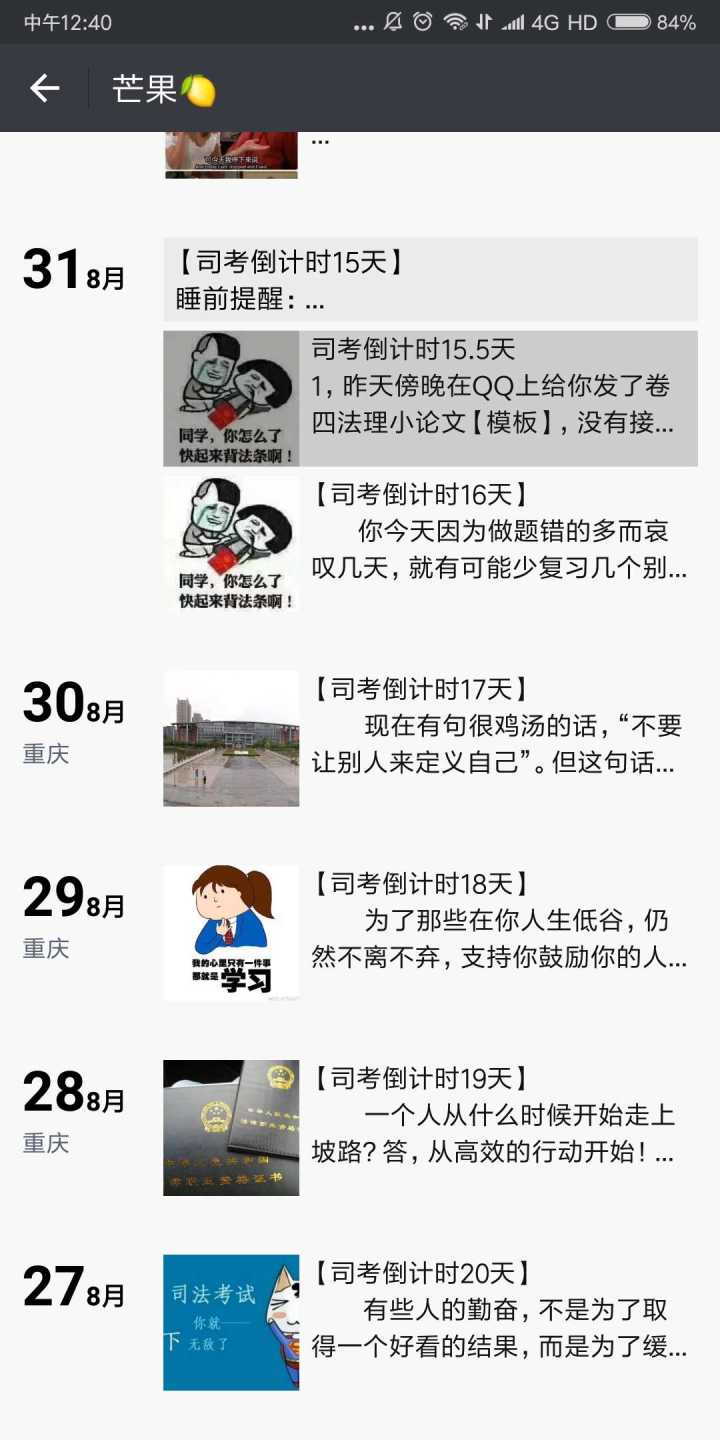The image size is (720, 1440).
Task: Select the August 31 date entry
Action: click(x=72, y=270)
